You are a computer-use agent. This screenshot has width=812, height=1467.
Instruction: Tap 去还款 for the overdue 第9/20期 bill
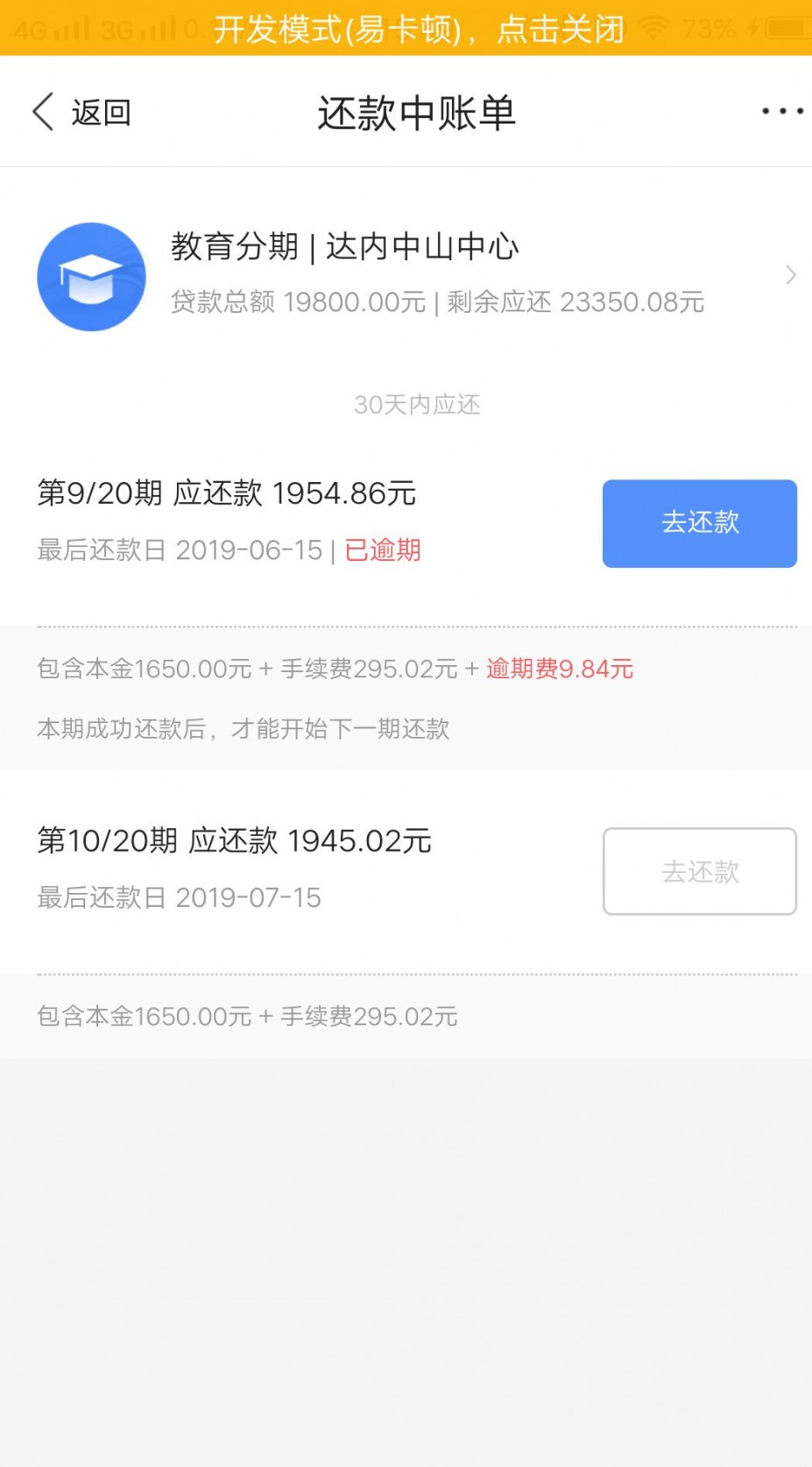[699, 523]
